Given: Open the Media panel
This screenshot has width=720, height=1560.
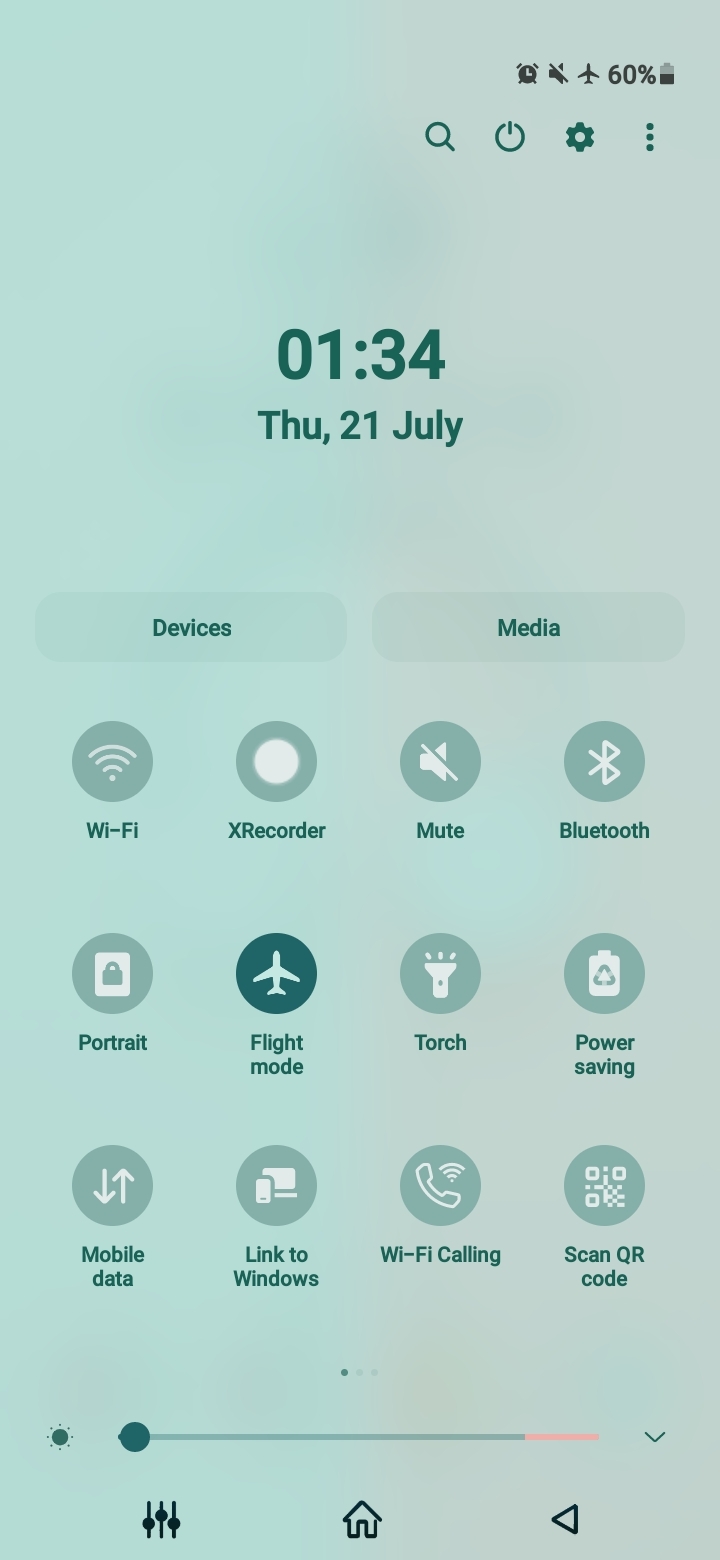Looking at the screenshot, I should point(528,627).
